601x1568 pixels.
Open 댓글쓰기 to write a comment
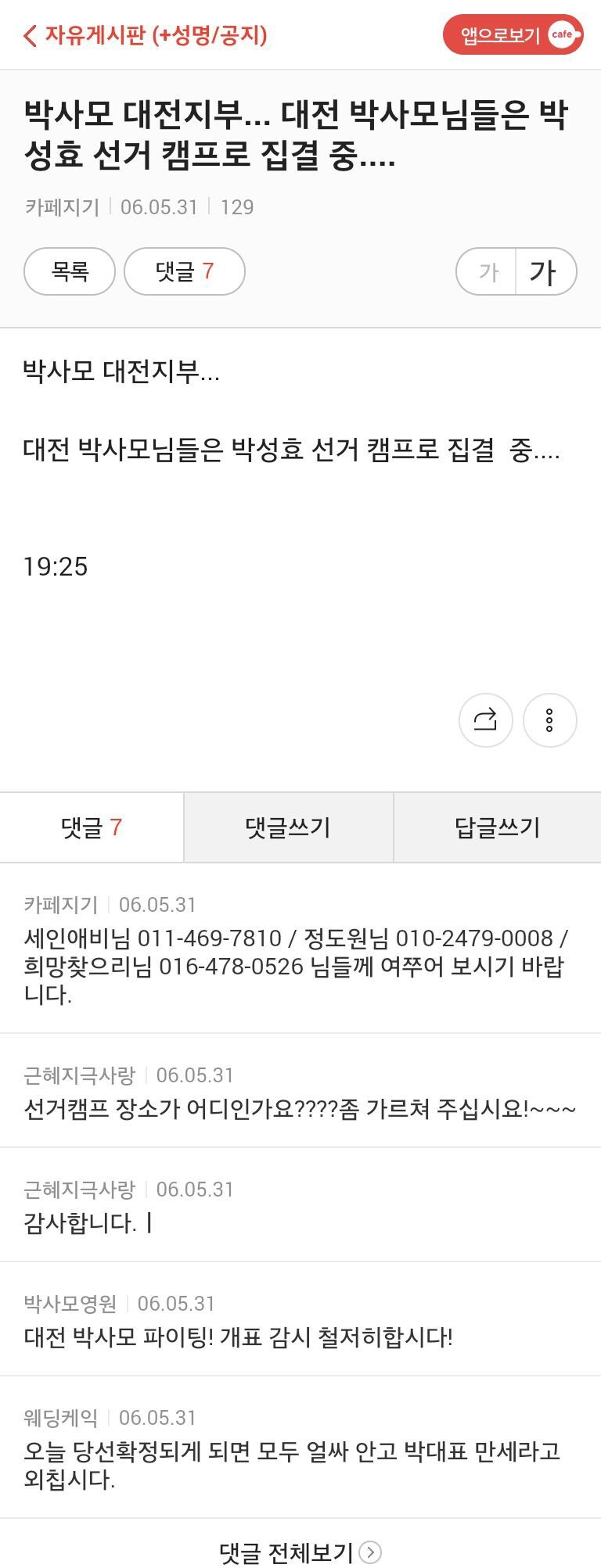(288, 827)
